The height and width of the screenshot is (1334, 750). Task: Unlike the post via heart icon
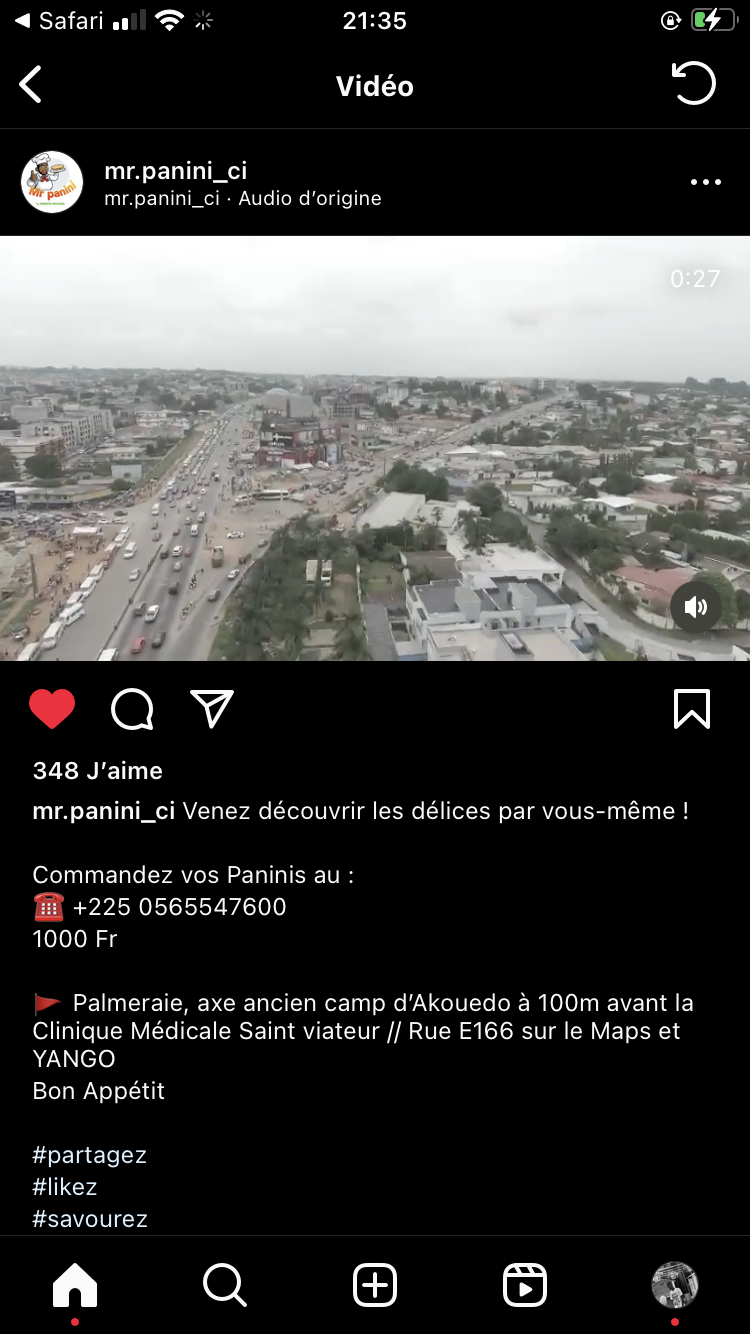click(x=52, y=709)
